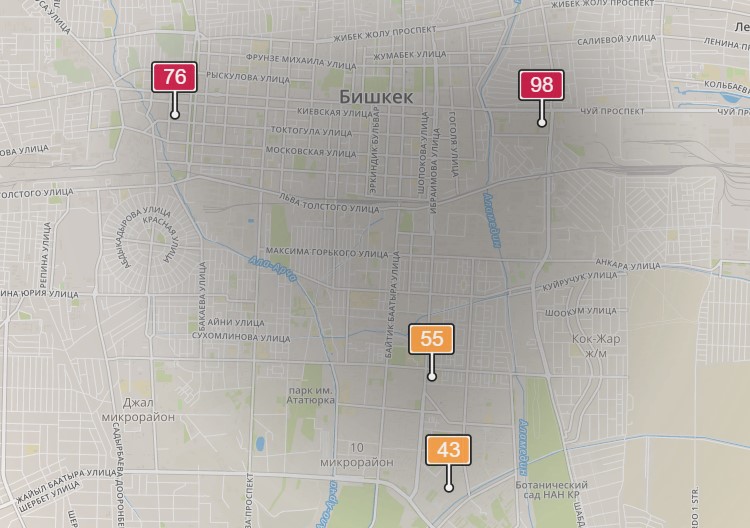The height and width of the screenshot is (528, 750).
Task: Select the red marker reading 98
Action: (x=541, y=85)
